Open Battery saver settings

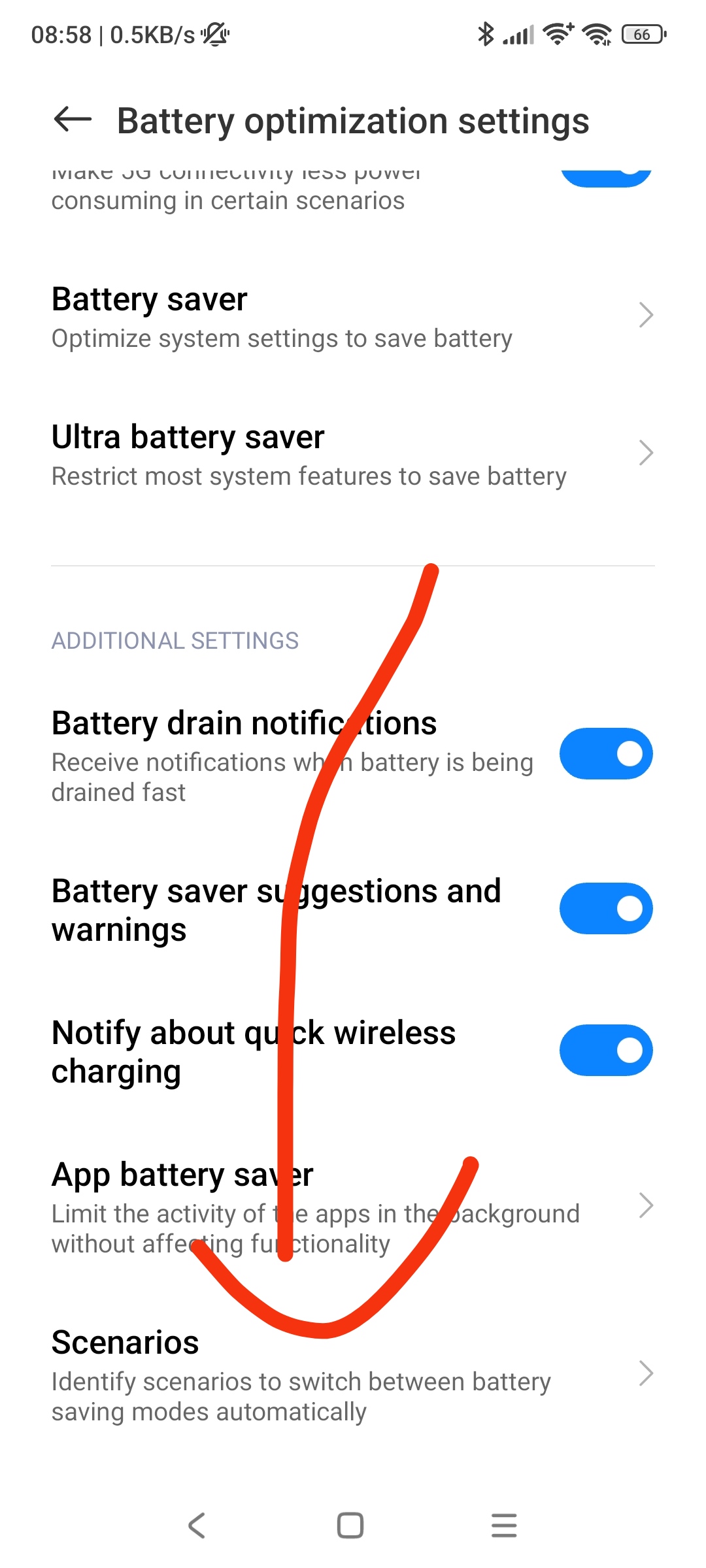pyautogui.click(x=353, y=317)
